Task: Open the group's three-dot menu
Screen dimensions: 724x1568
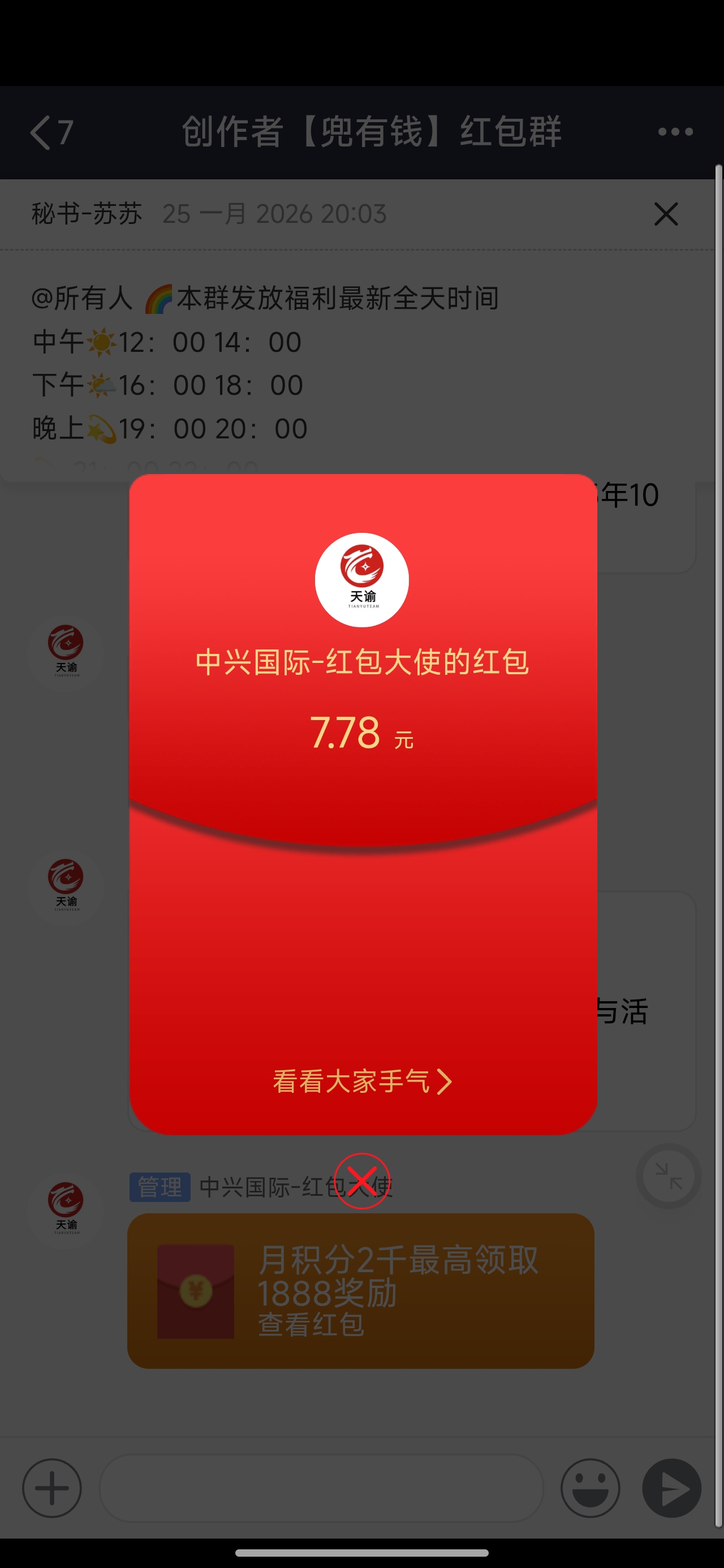Action: (675, 131)
